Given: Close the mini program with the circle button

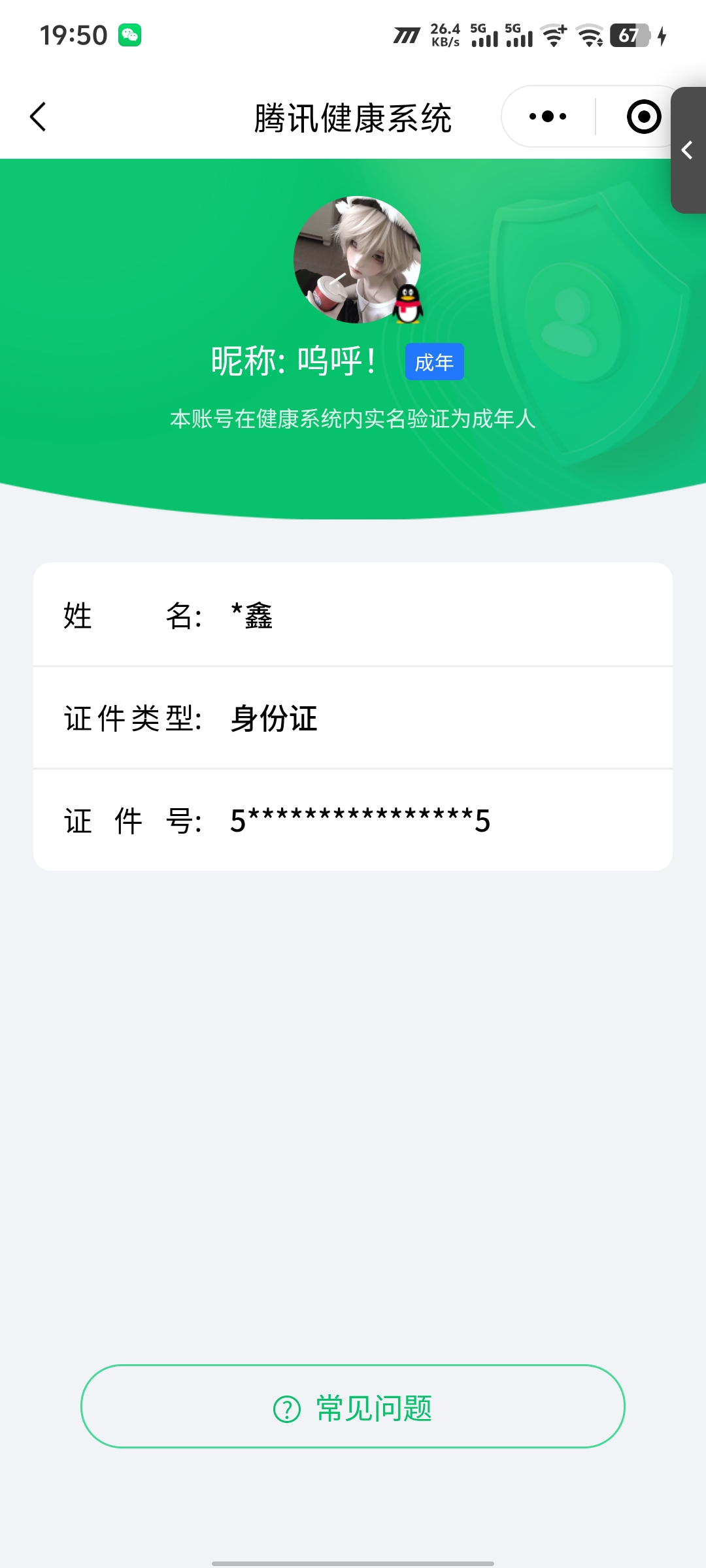Looking at the screenshot, I should pyautogui.click(x=643, y=117).
